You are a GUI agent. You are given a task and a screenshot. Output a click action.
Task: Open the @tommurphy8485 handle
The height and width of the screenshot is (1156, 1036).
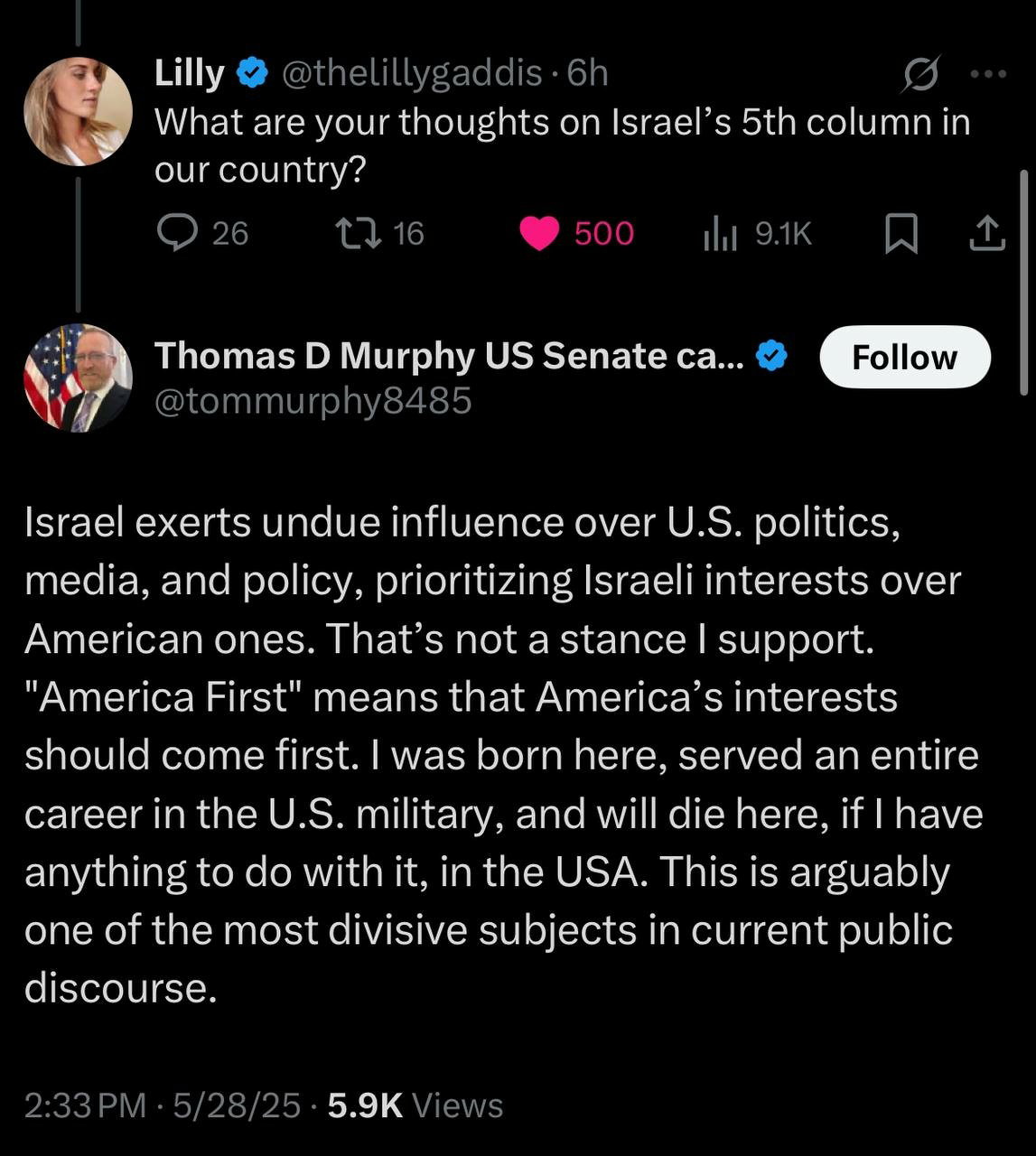[313, 400]
